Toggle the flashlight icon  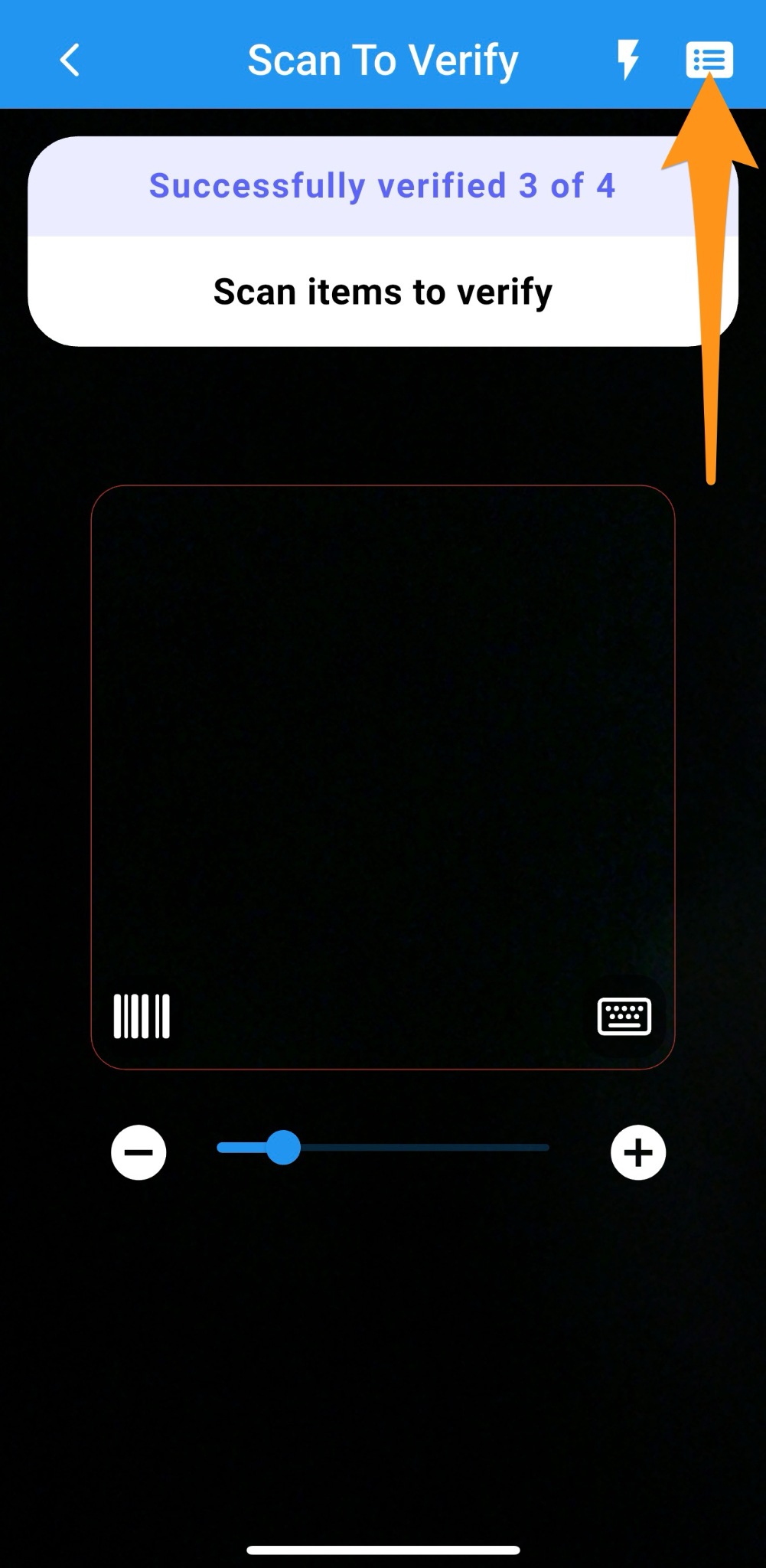click(627, 60)
